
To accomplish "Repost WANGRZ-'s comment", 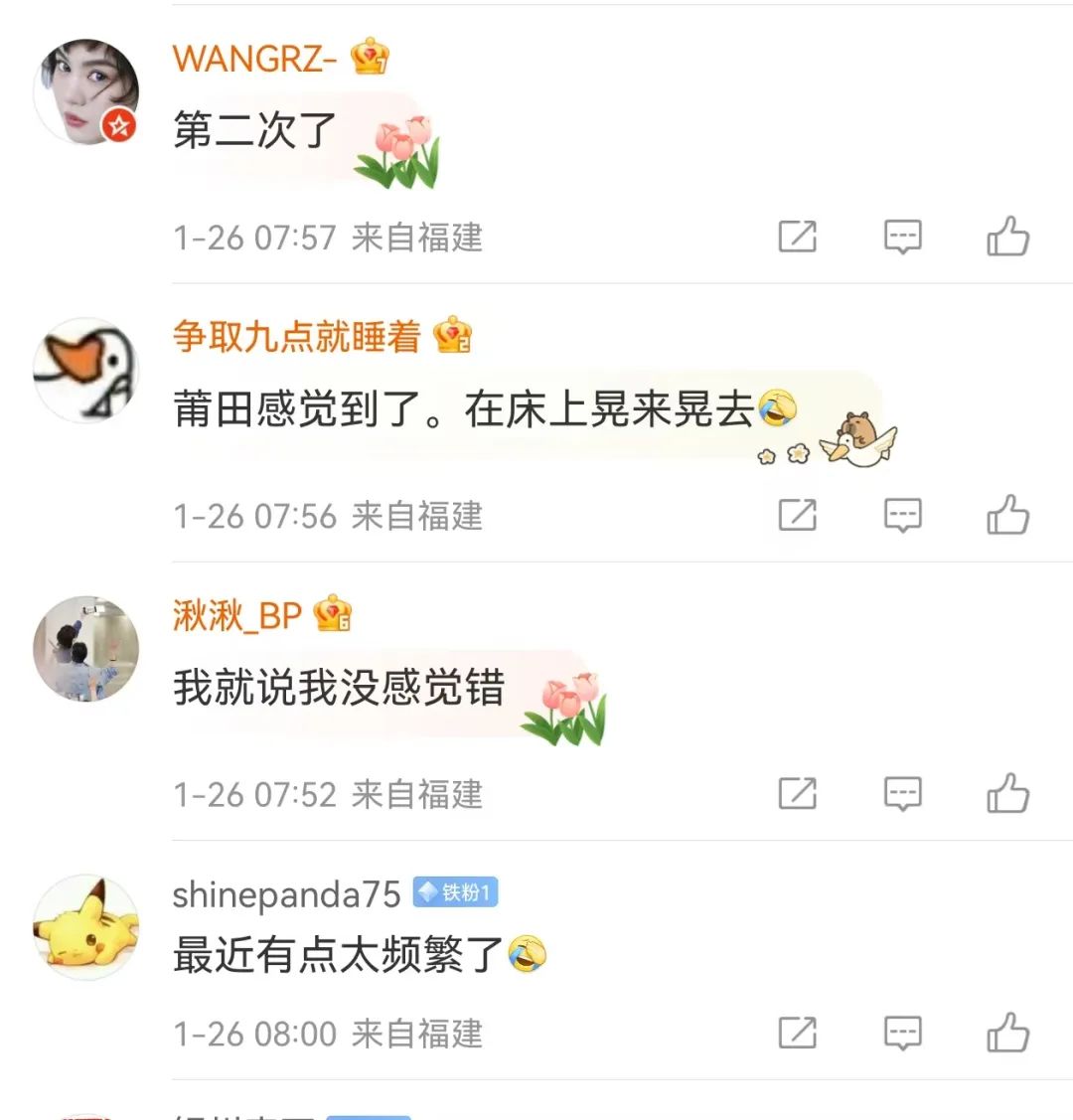I will pyautogui.click(x=797, y=237).
